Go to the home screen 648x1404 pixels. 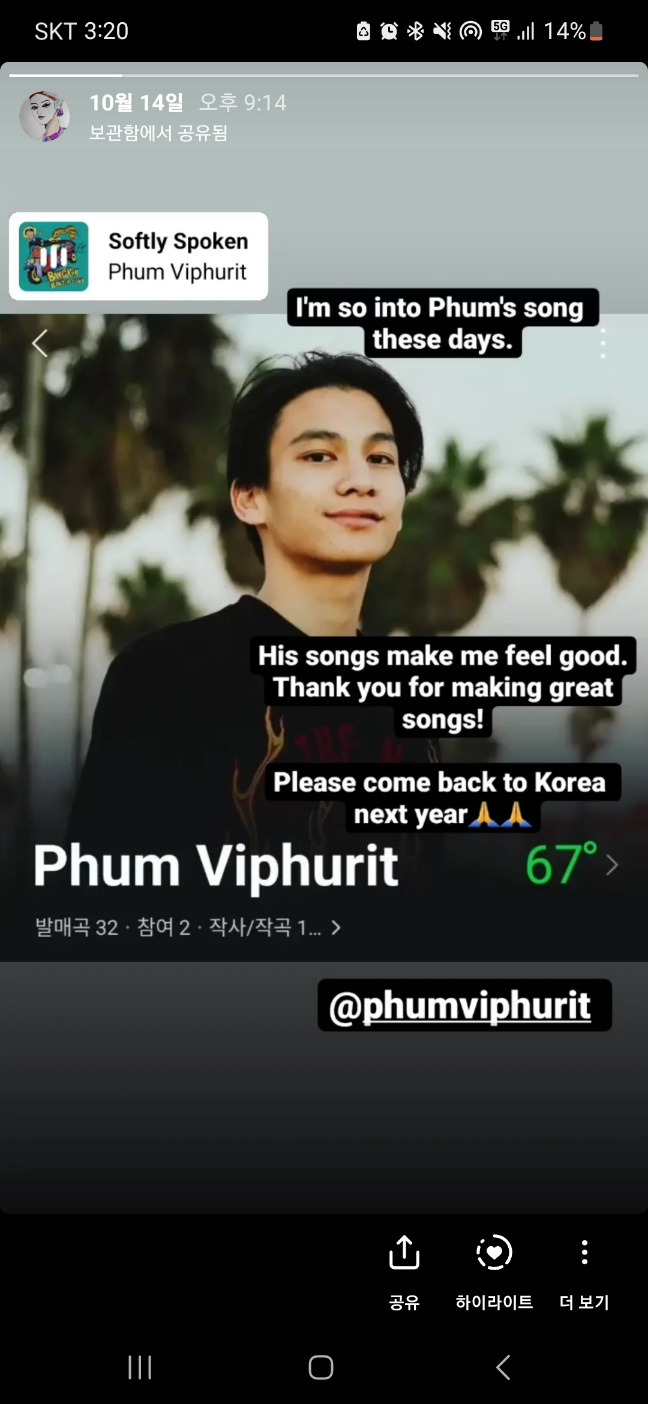pyautogui.click(x=321, y=1367)
